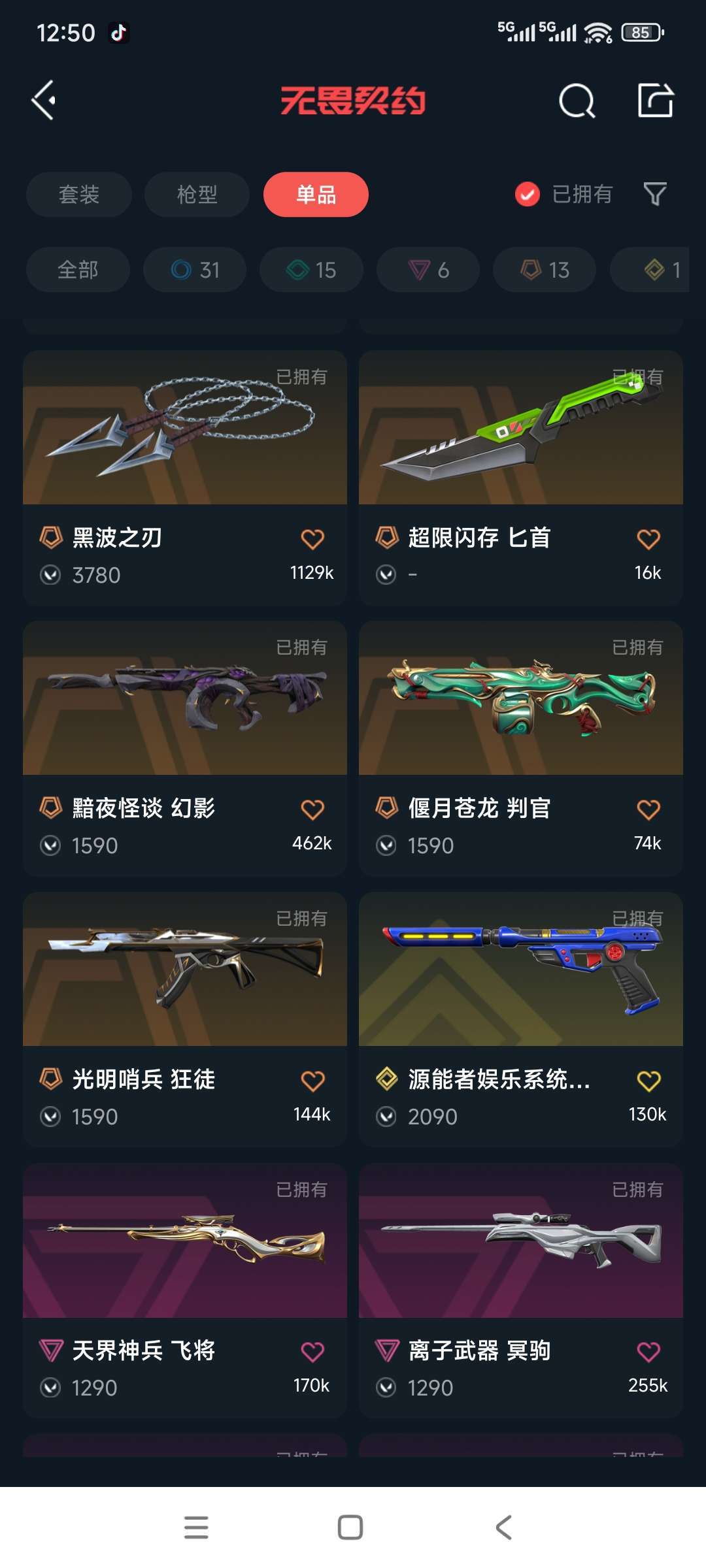
Task: Switch to the 套装 tab
Action: tap(79, 194)
